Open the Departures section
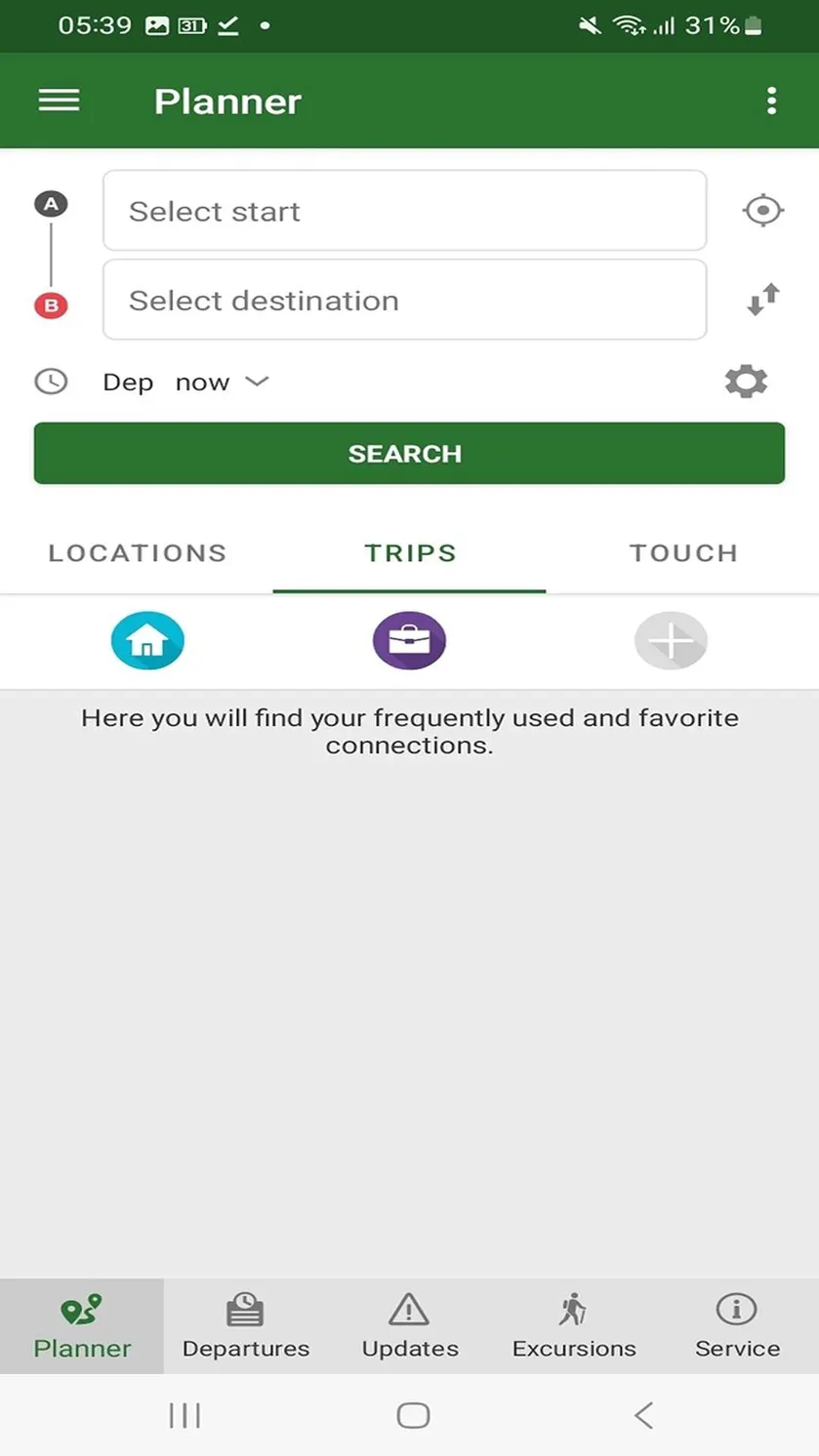The image size is (819, 1456). pyautogui.click(x=246, y=1326)
